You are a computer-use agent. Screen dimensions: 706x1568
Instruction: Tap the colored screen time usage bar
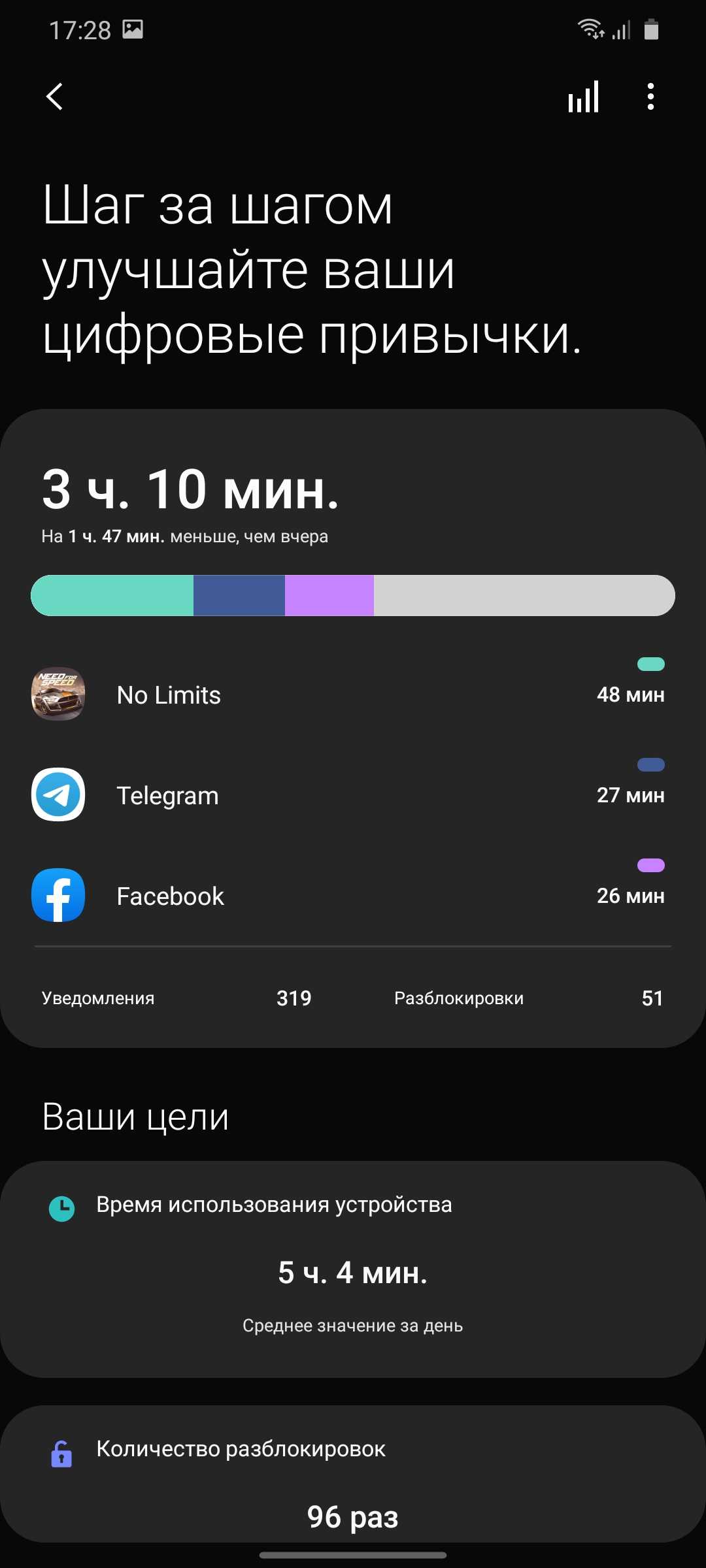353,595
